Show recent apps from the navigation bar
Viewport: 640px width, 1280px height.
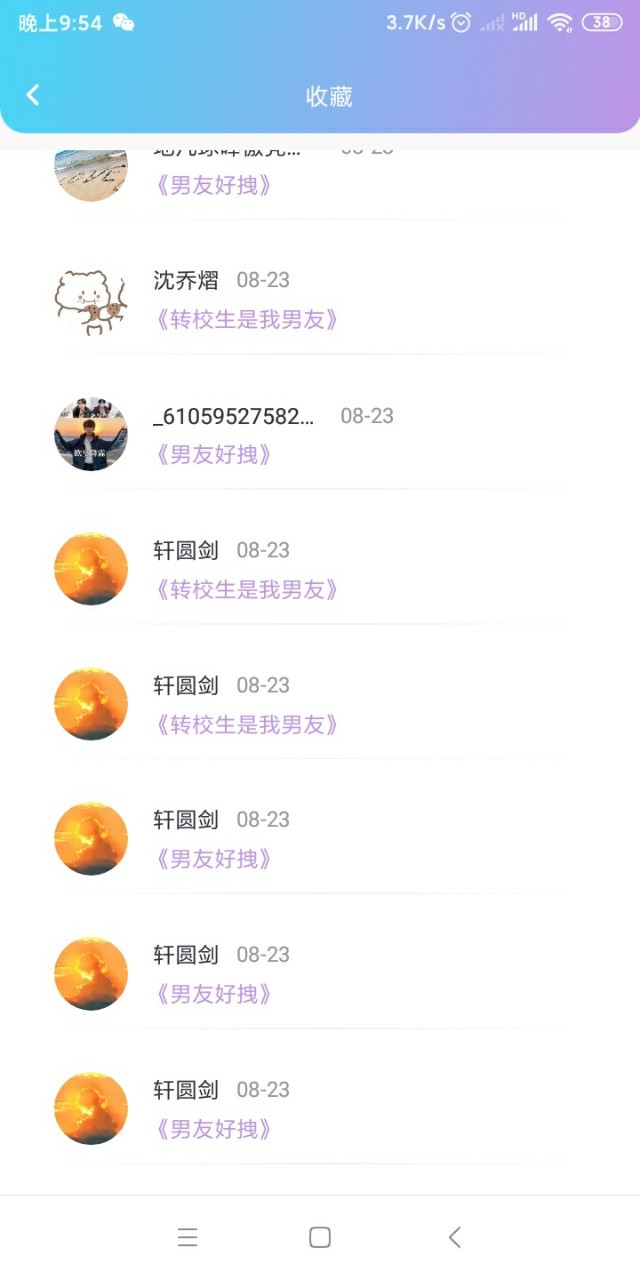[187, 1237]
